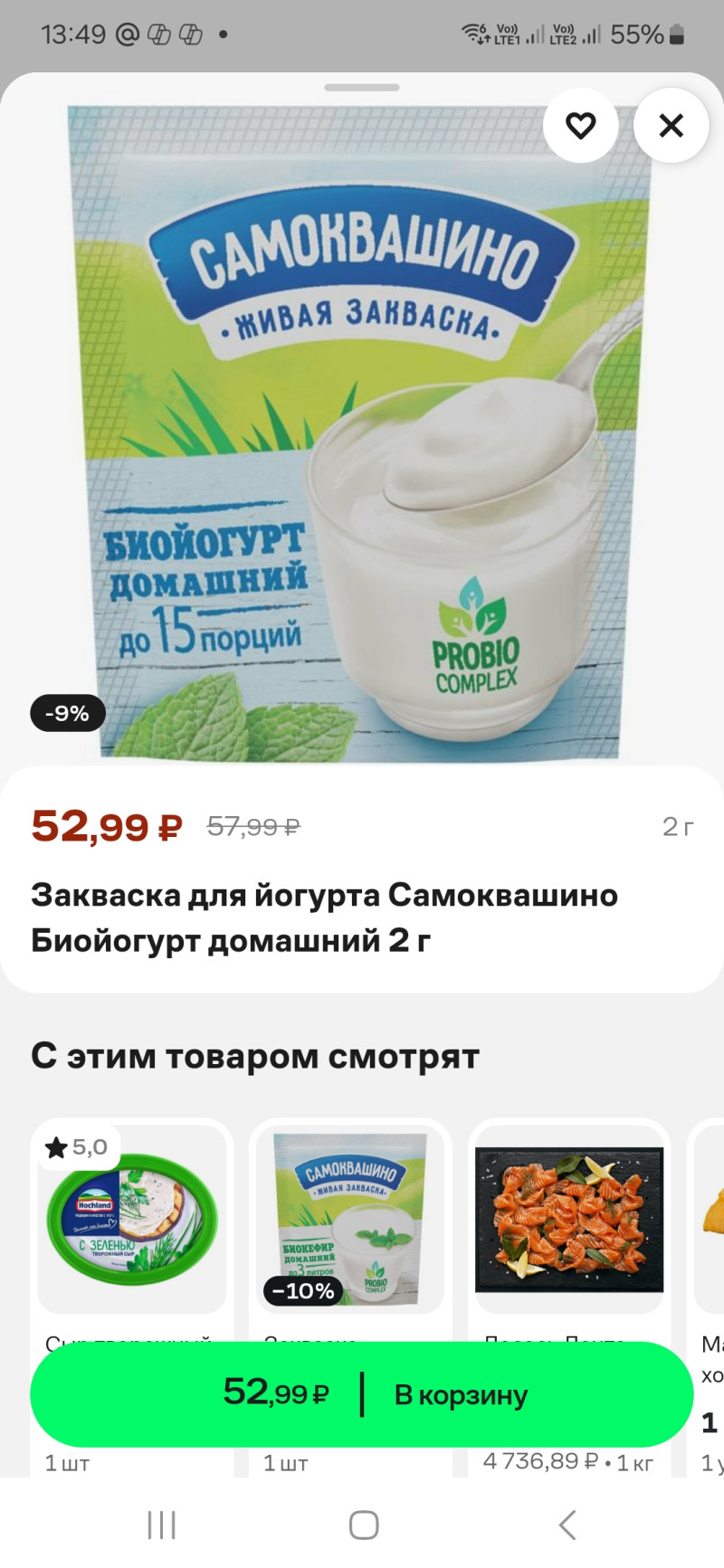Add to cart with В корзину button
Image resolution: width=724 pixels, height=1568 pixels.
click(x=362, y=1394)
